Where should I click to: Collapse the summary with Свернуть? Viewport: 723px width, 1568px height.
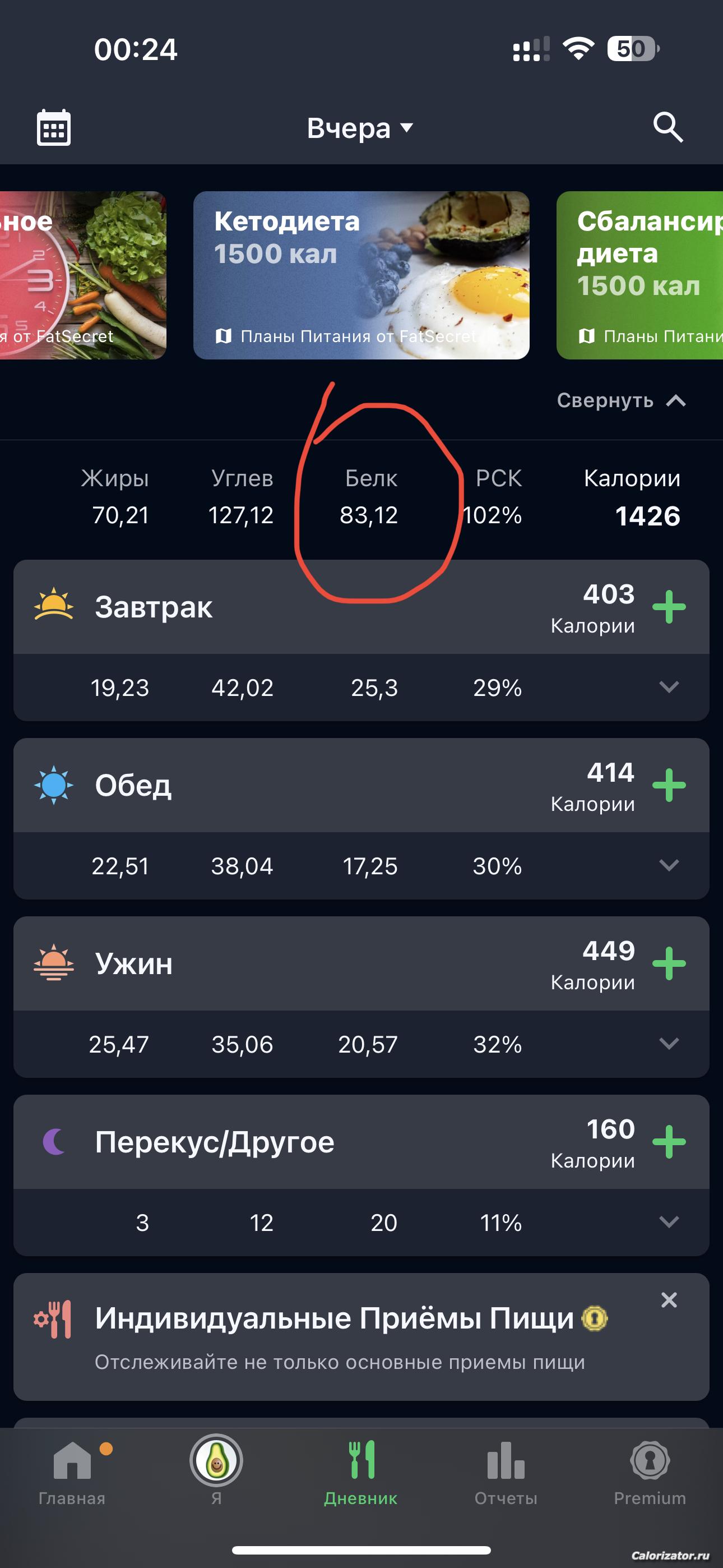coord(622,400)
